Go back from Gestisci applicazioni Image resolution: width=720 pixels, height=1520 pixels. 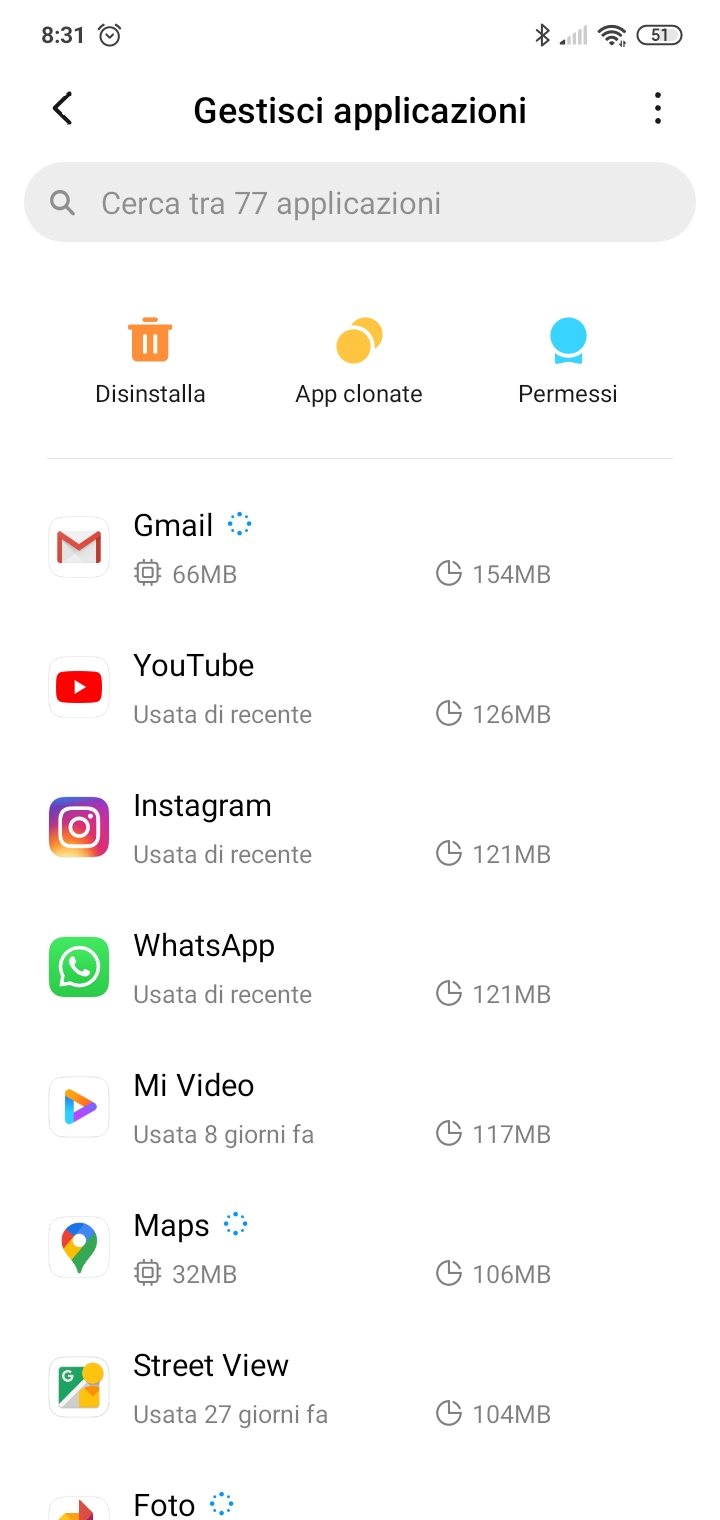(x=62, y=108)
